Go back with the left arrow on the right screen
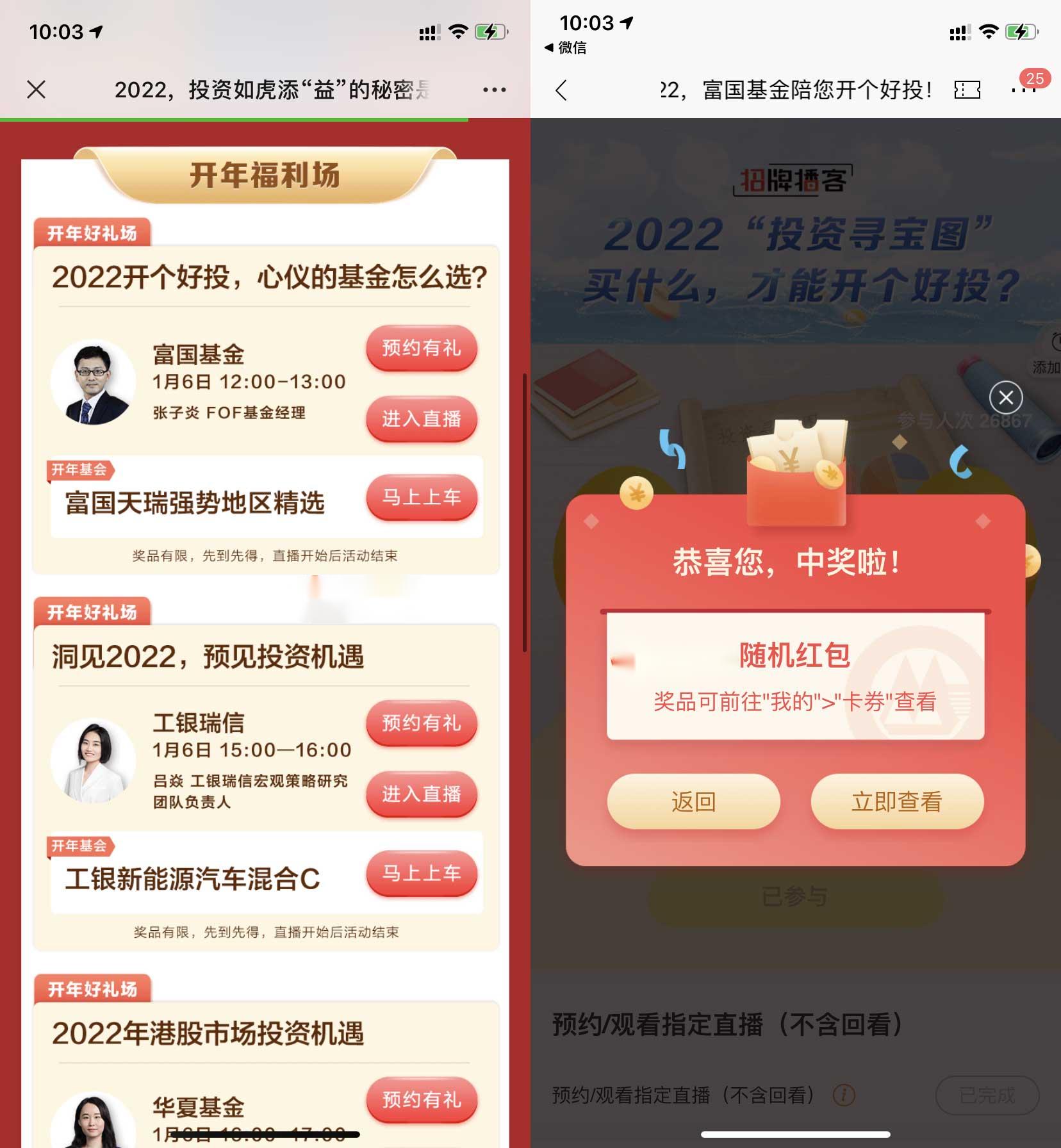1061x1148 pixels. pos(561,90)
